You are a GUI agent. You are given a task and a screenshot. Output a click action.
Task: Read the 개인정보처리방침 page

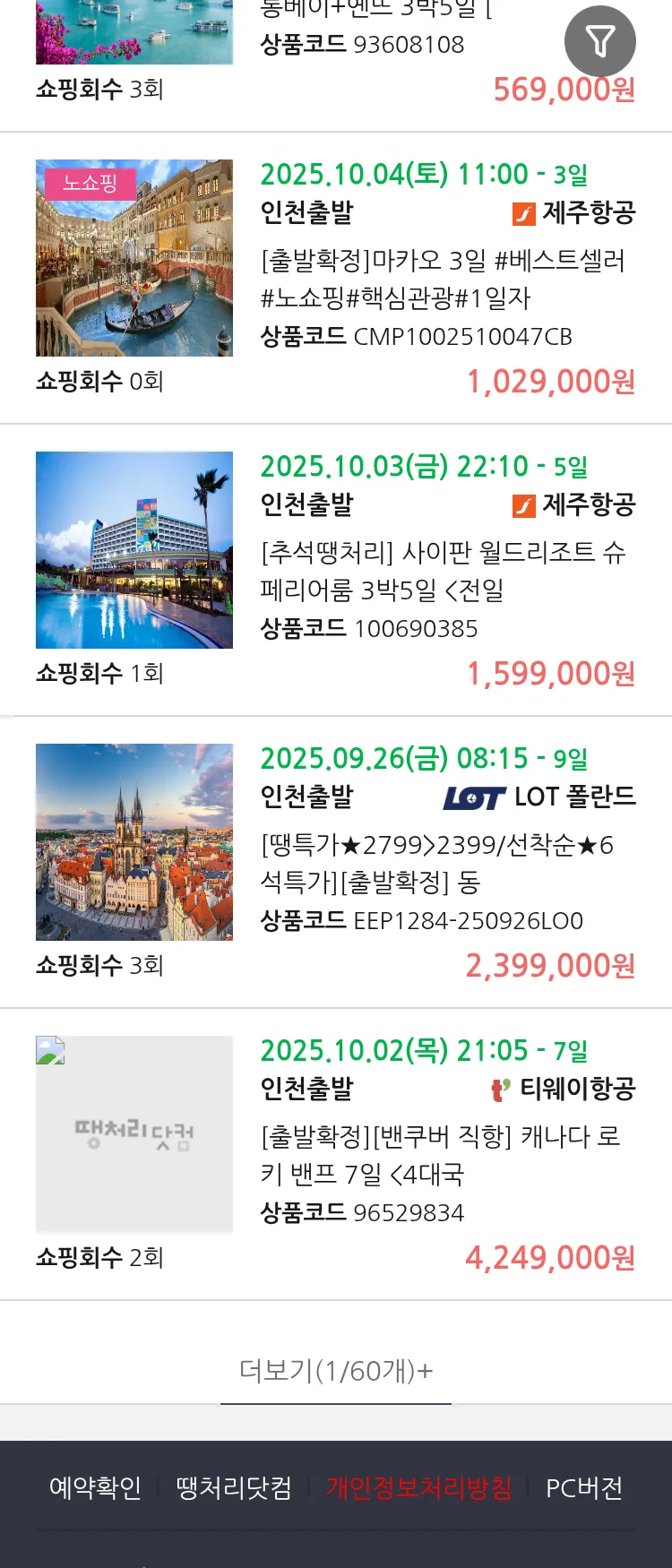click(418, 1488)
